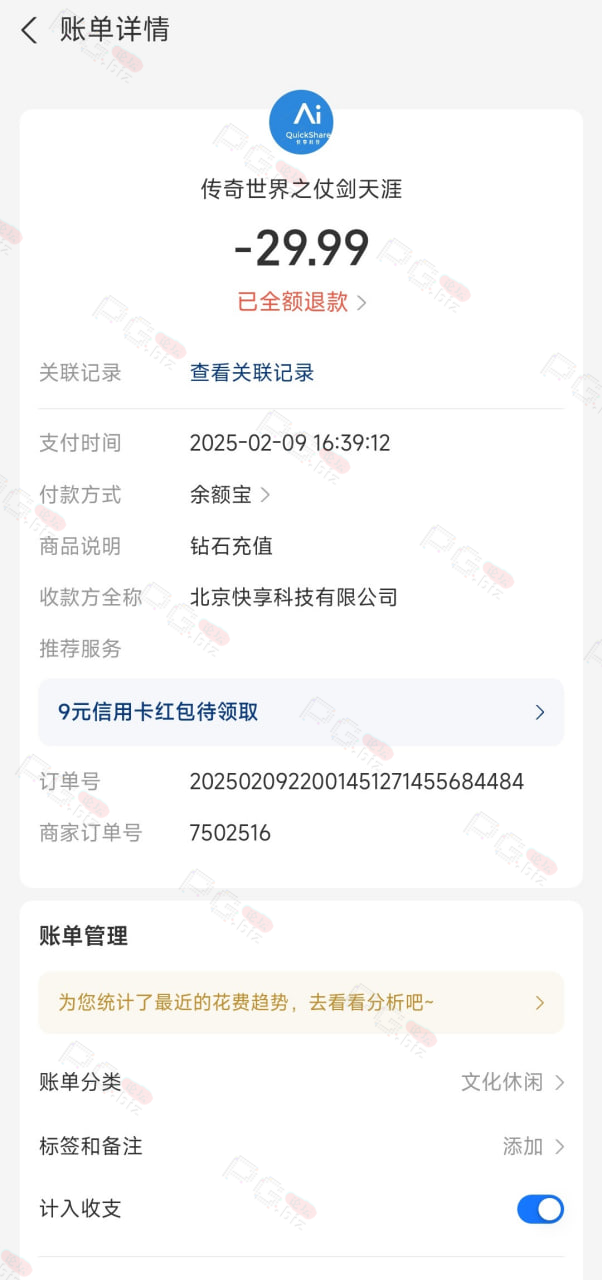Change the 账单分类 category
This screenshot has width=602, height=1280.
pos(301,1082)
